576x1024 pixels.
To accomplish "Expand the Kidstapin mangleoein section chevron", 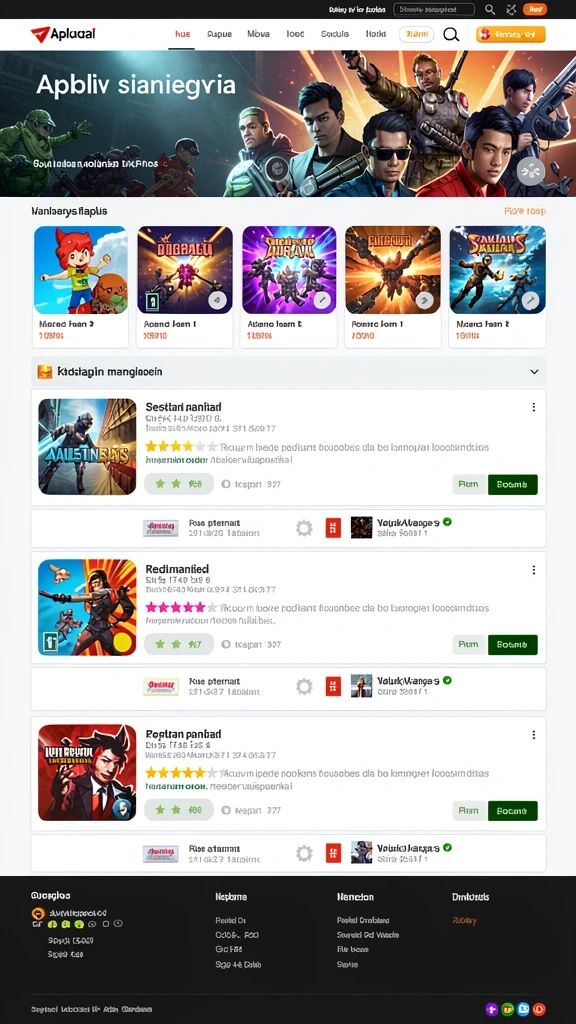I will pyautogui.click(x=534, y=372).
